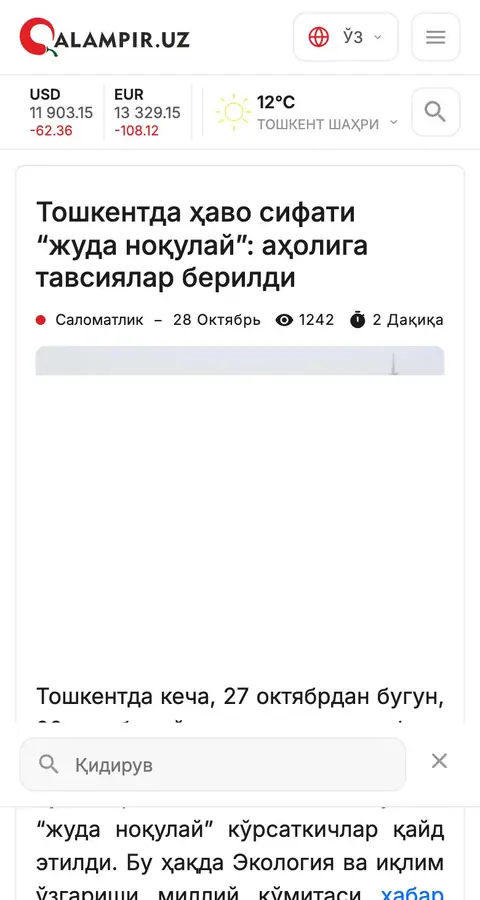480x900 pixels.
Task: Follow the хабар link in the article
Action: tap(412, 893)
